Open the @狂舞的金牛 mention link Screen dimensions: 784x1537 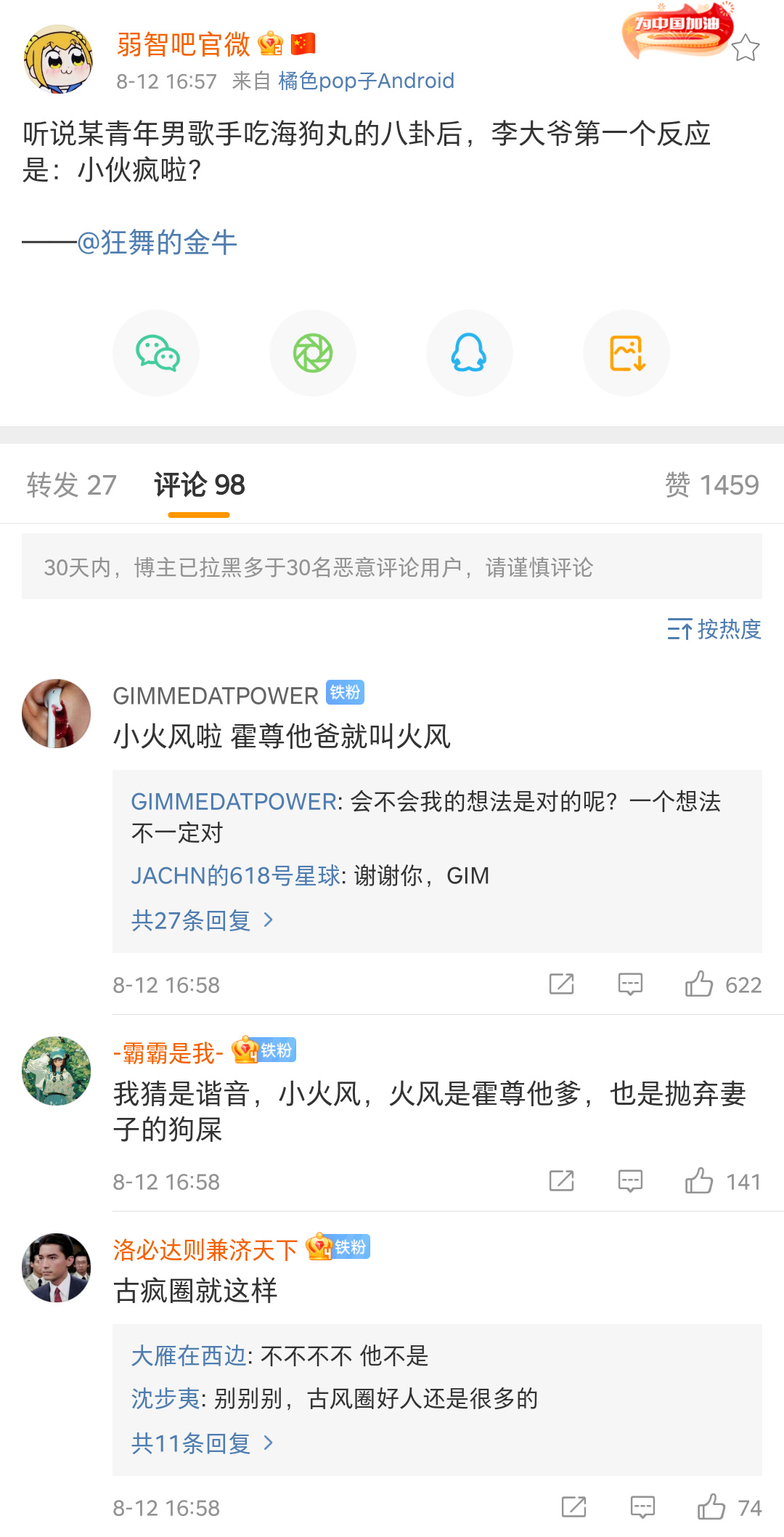tap(157, 243)
